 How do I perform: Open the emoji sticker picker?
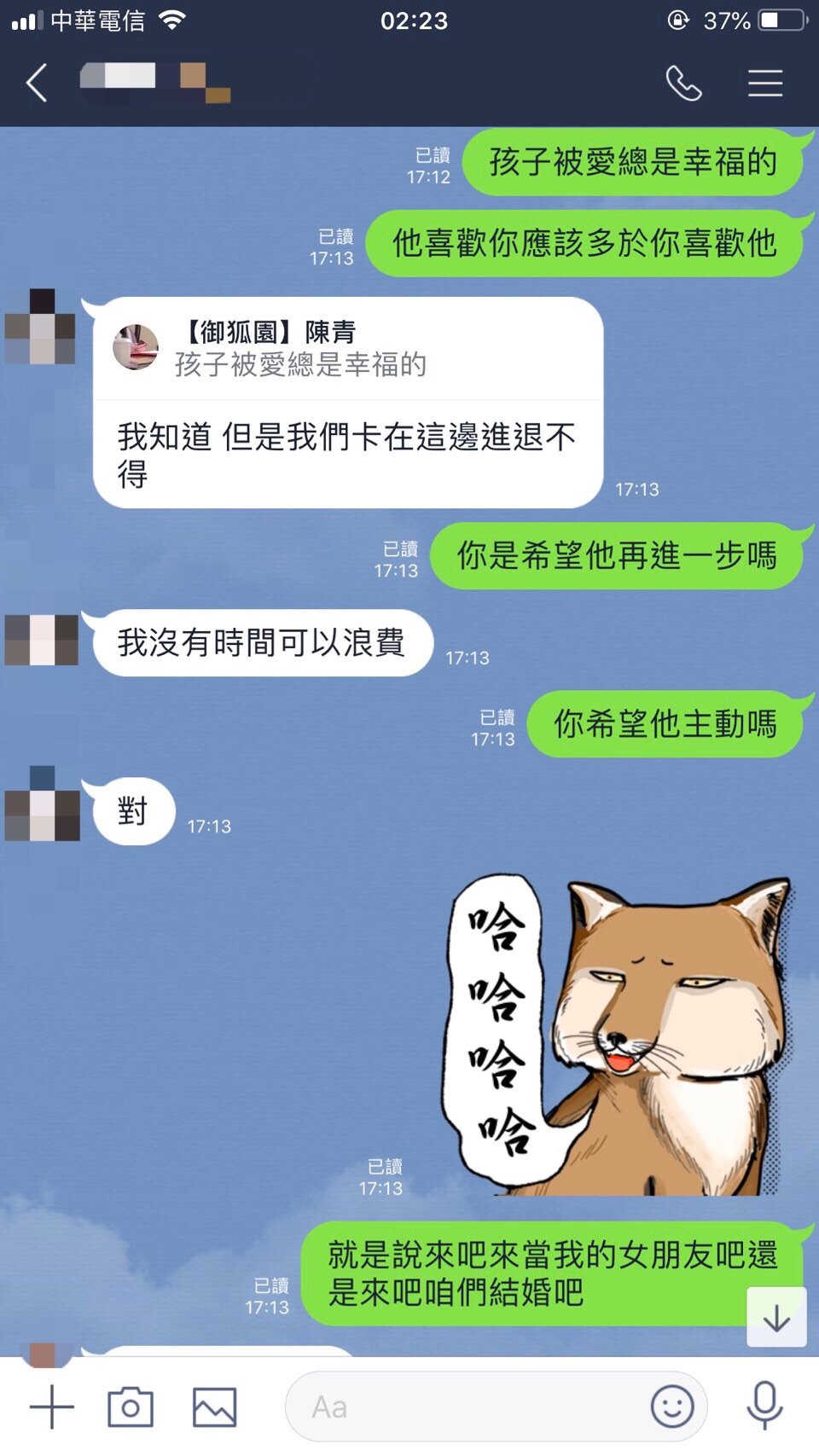click(672, 1407)
